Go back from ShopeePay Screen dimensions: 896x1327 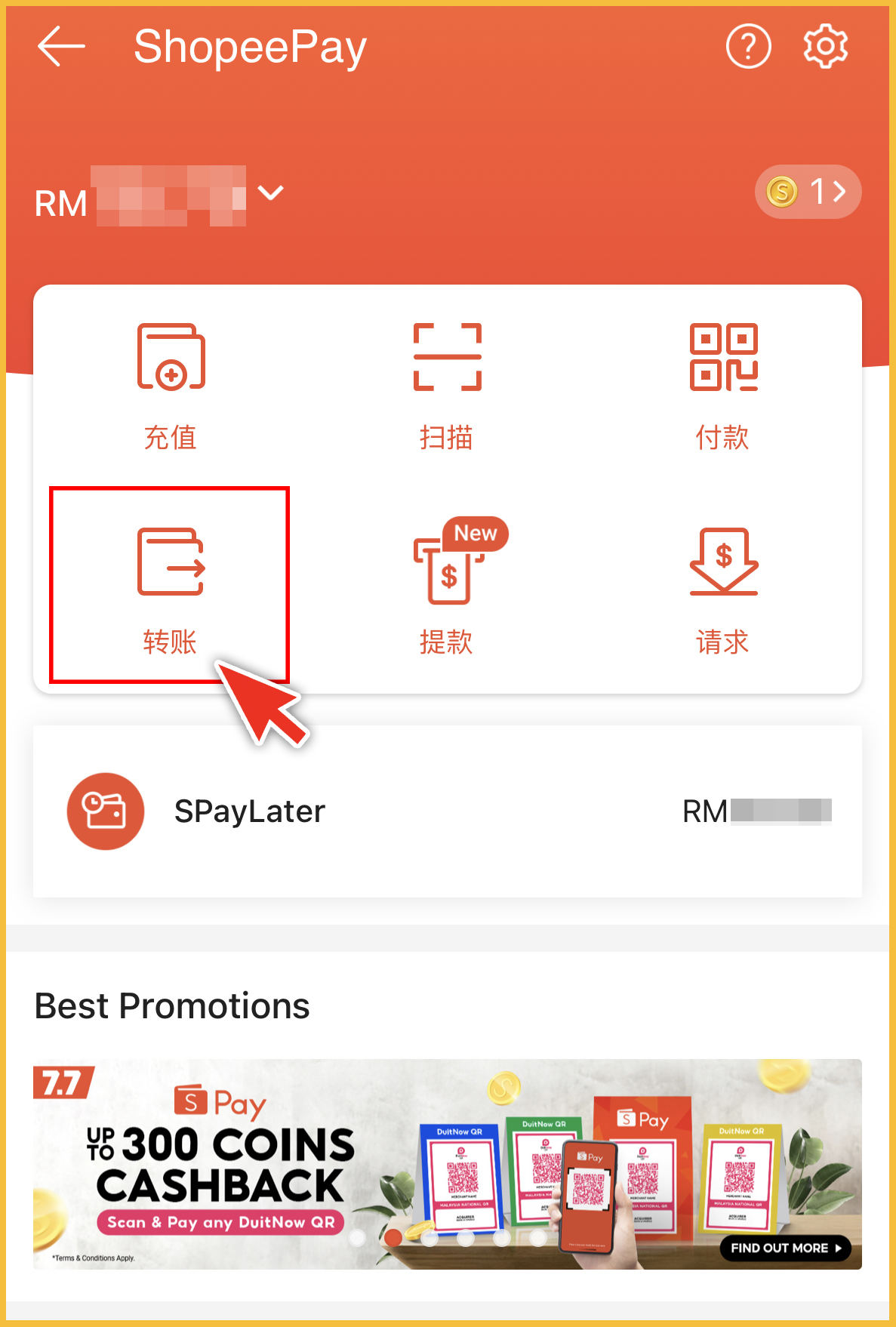tap(61, 47)
